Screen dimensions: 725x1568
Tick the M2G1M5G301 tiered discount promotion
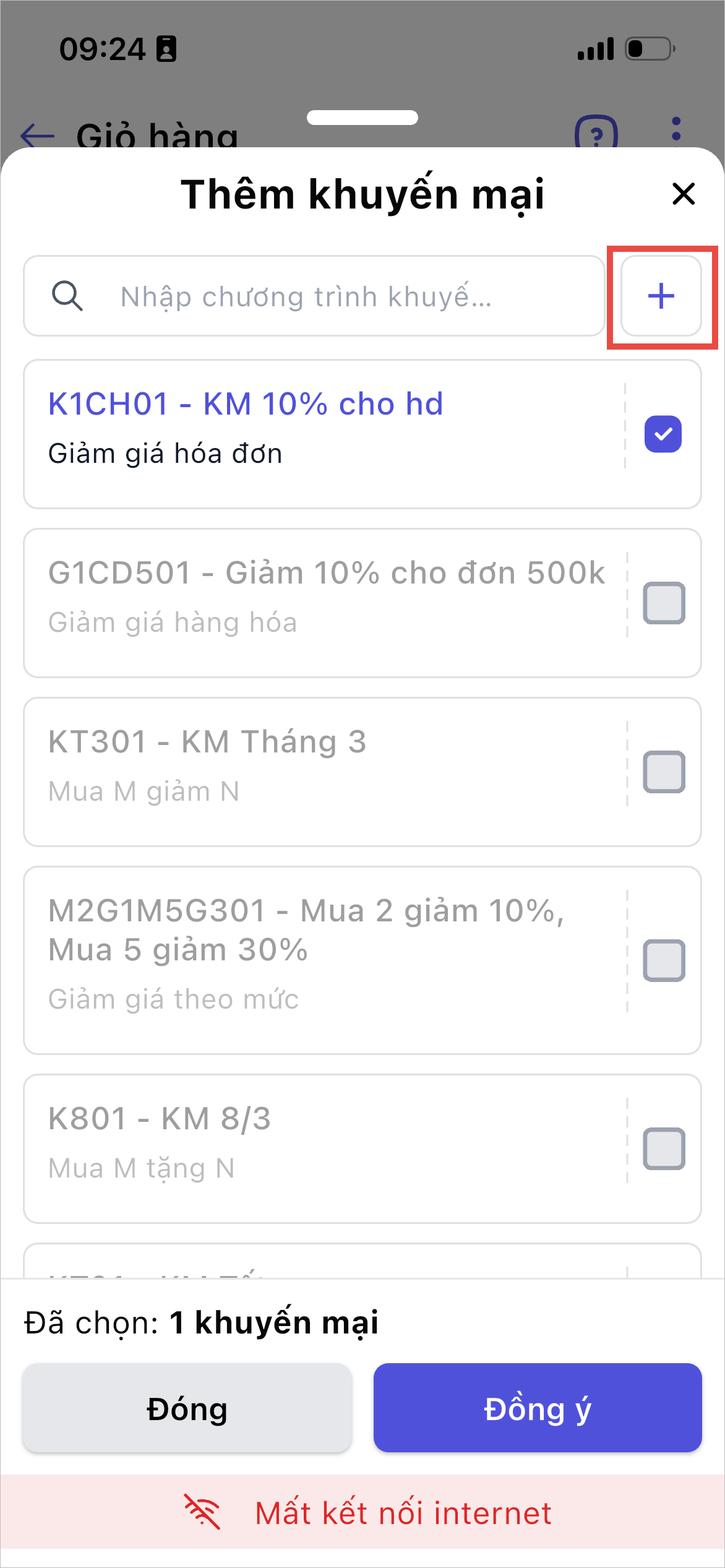(664, 960)
